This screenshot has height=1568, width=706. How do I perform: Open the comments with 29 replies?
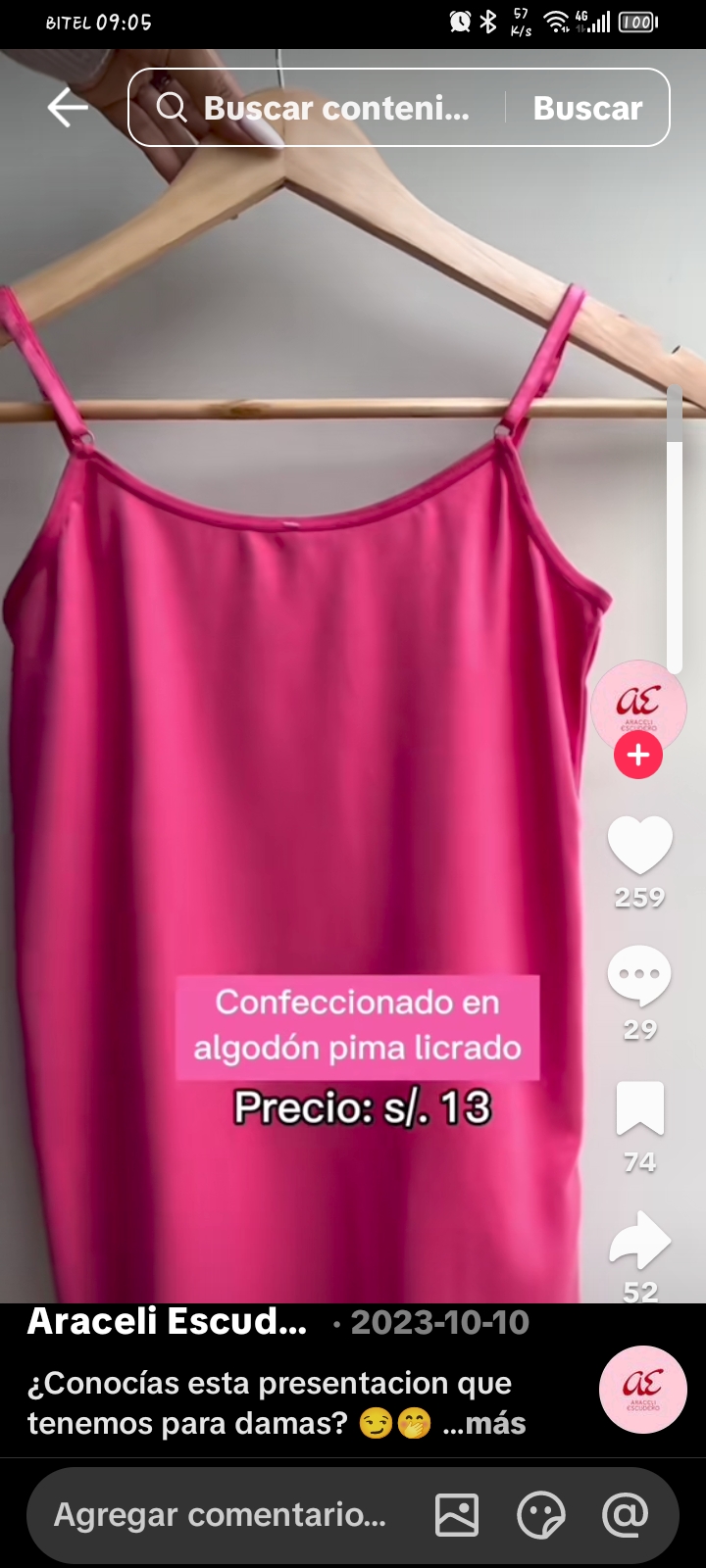(639, 976)
